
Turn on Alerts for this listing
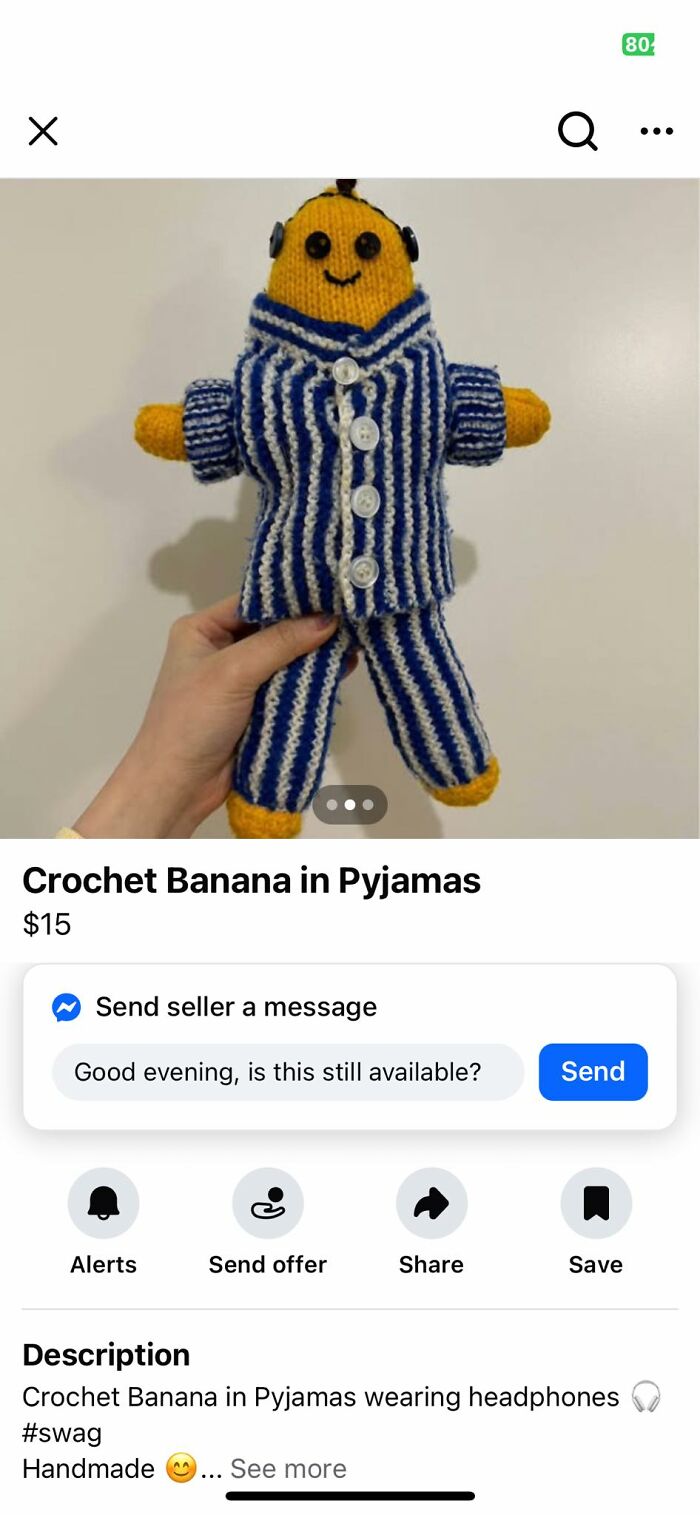[103, 1203]
